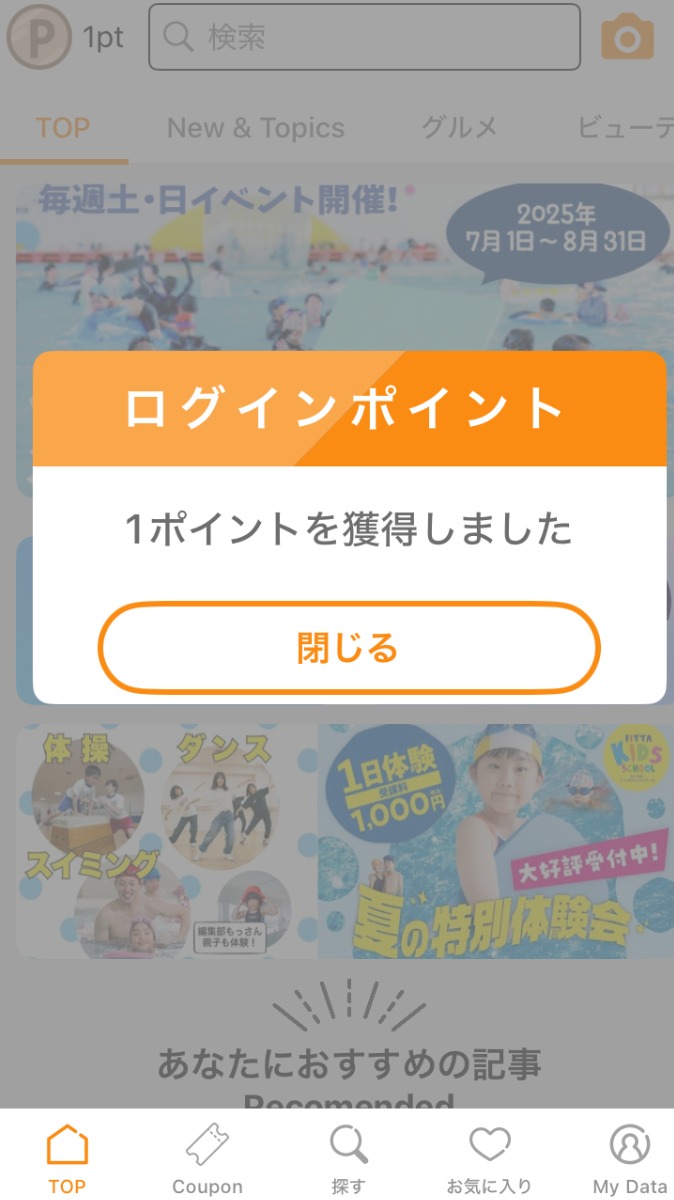Tap the 検索 search field
The image size is (674, 1200).
(x=364, y=38)
